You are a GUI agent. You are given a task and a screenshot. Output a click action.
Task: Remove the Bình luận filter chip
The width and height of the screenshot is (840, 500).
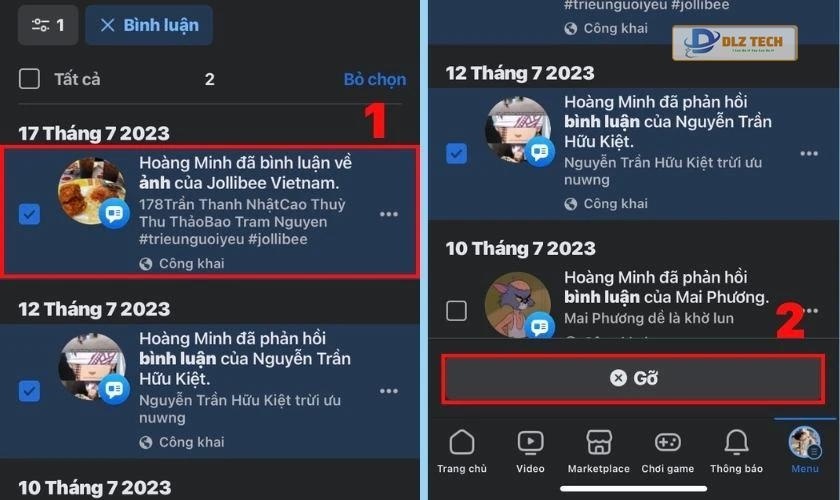pyautogui.click(x=148, y=25)
